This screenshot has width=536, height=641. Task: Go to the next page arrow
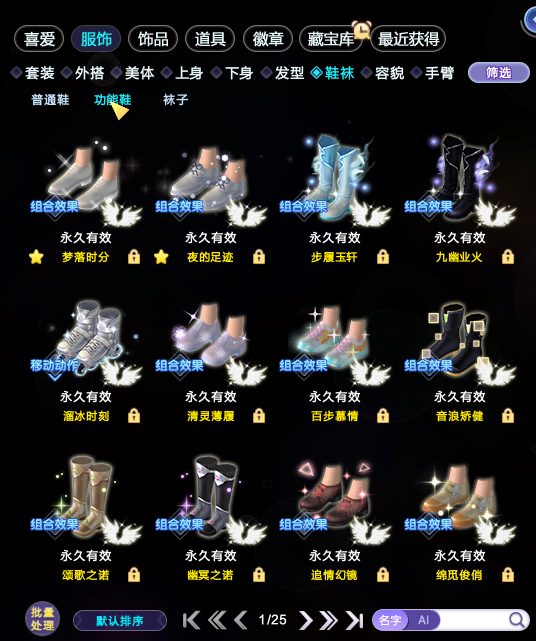305,620
